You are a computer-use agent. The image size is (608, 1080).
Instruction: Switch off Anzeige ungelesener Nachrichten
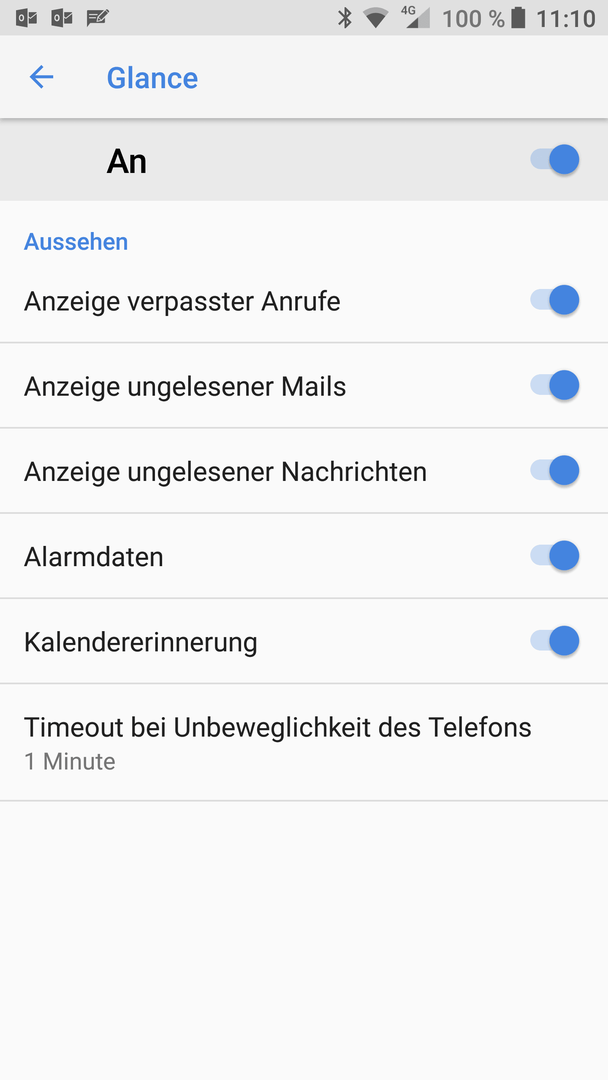[555, 471]
